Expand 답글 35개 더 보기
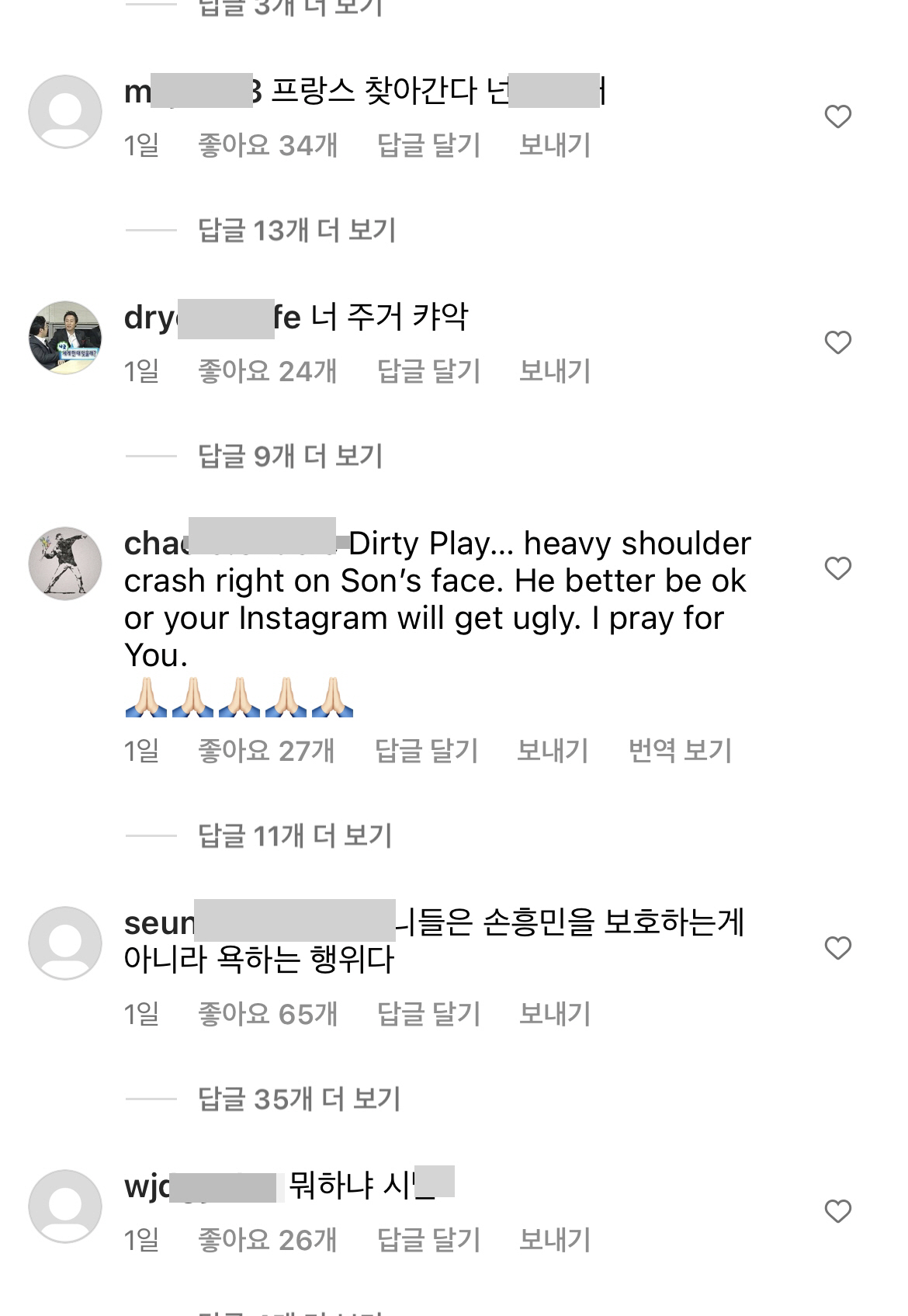 pyautogui.click(x=299, y=1099)
